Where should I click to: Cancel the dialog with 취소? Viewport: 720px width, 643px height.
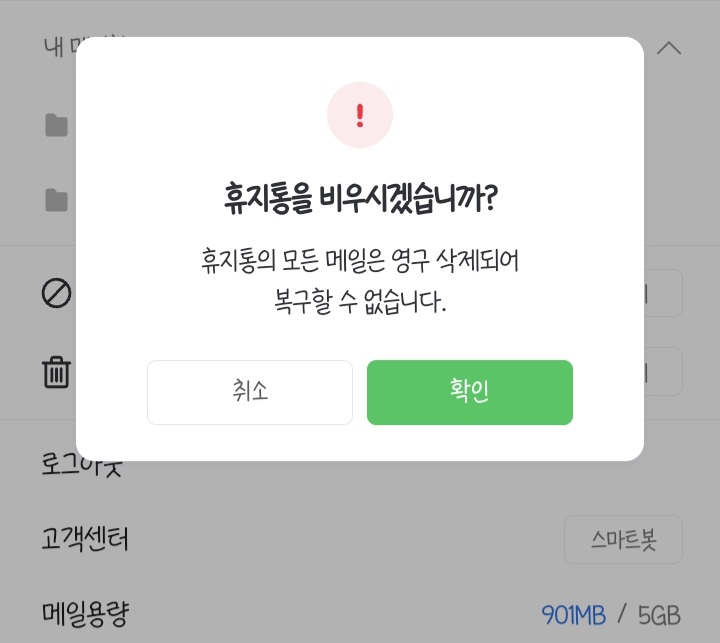pyautogui.click(x=250, y=392)
